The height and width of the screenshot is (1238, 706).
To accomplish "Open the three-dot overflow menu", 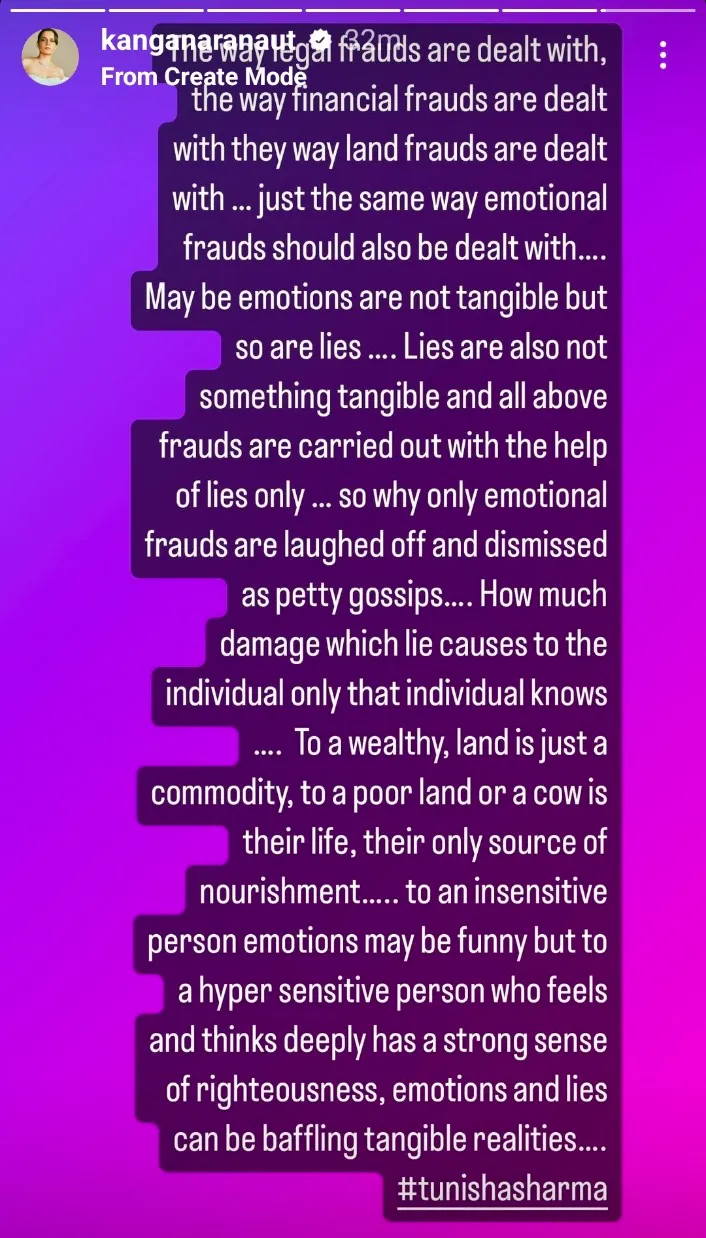I will pos(663,54).
